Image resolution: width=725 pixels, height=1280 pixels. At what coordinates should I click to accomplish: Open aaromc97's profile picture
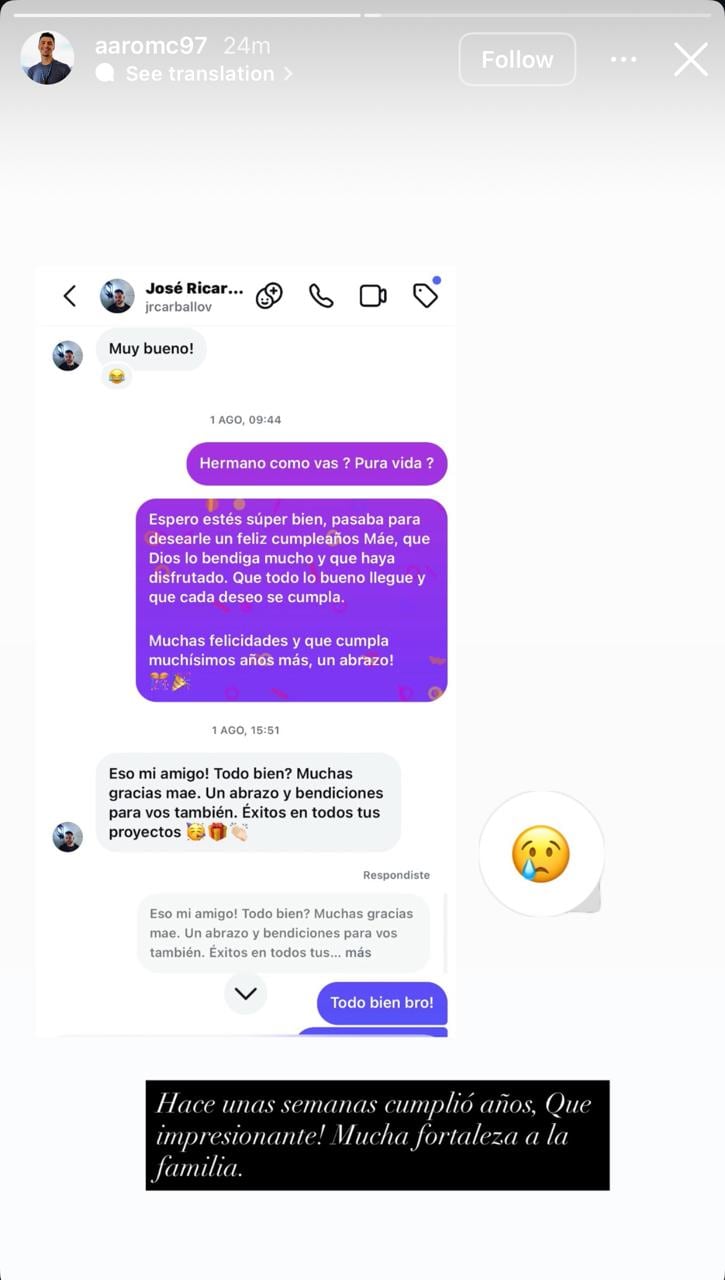pos(47,58)
